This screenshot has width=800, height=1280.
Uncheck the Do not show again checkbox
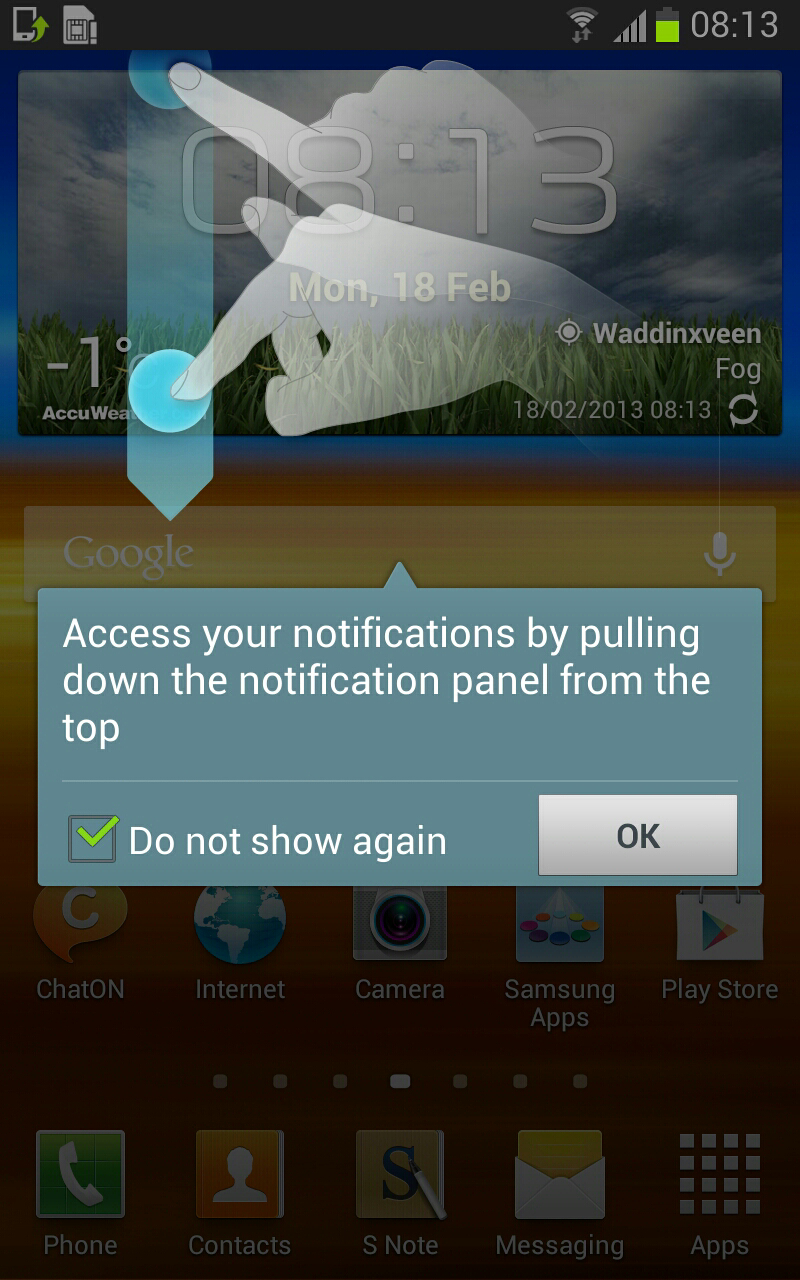click(93, 838)
